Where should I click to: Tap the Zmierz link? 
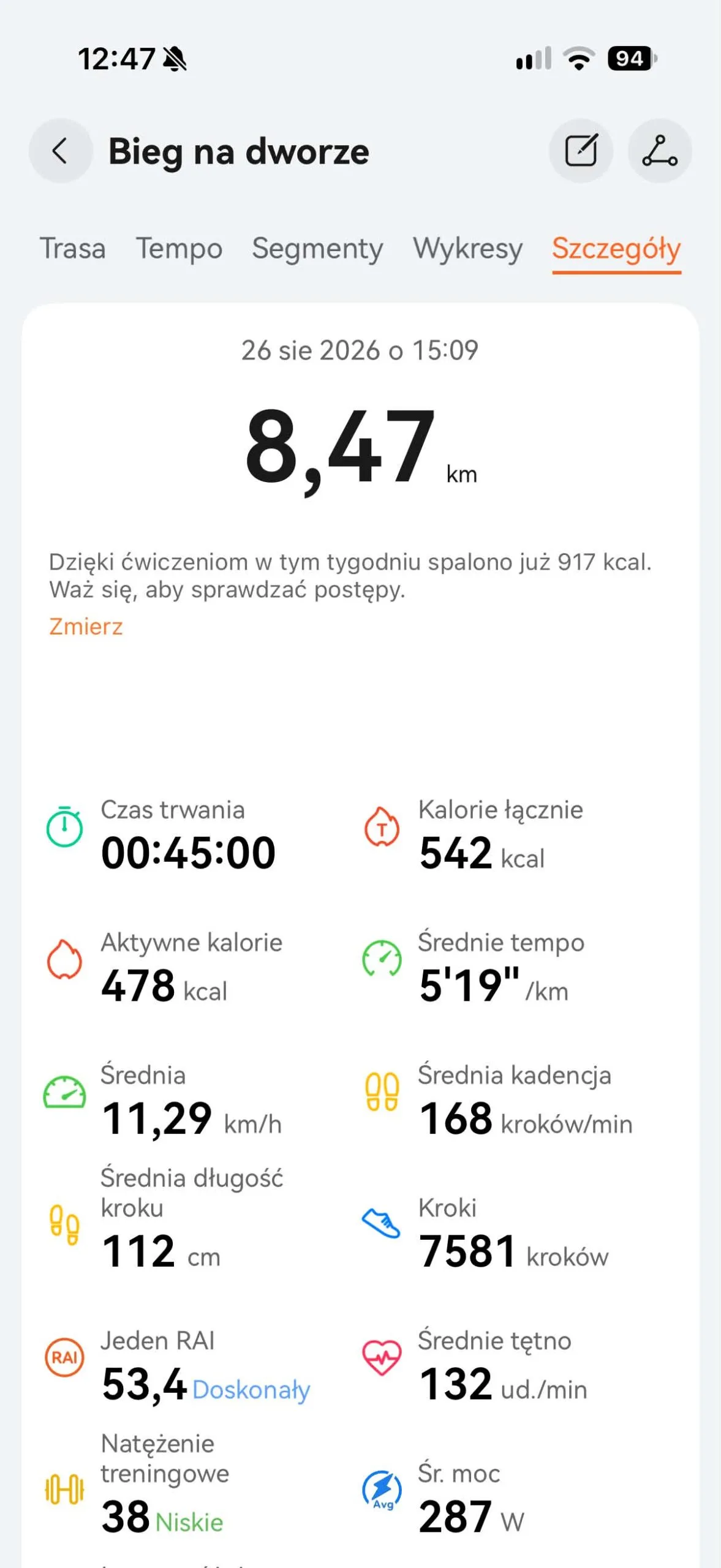(x=86, y=627)
